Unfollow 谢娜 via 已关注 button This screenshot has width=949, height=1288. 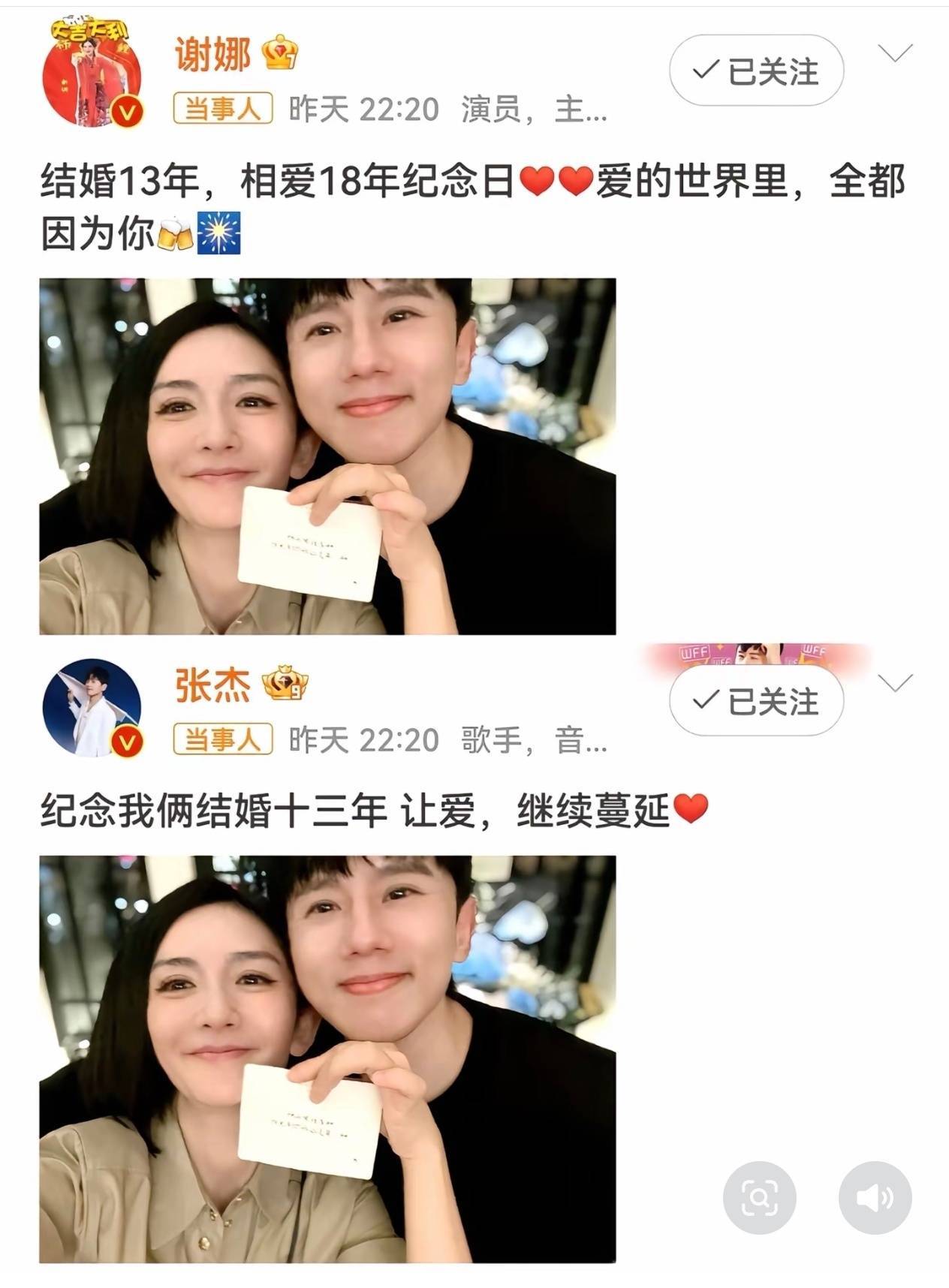[756, 71]
